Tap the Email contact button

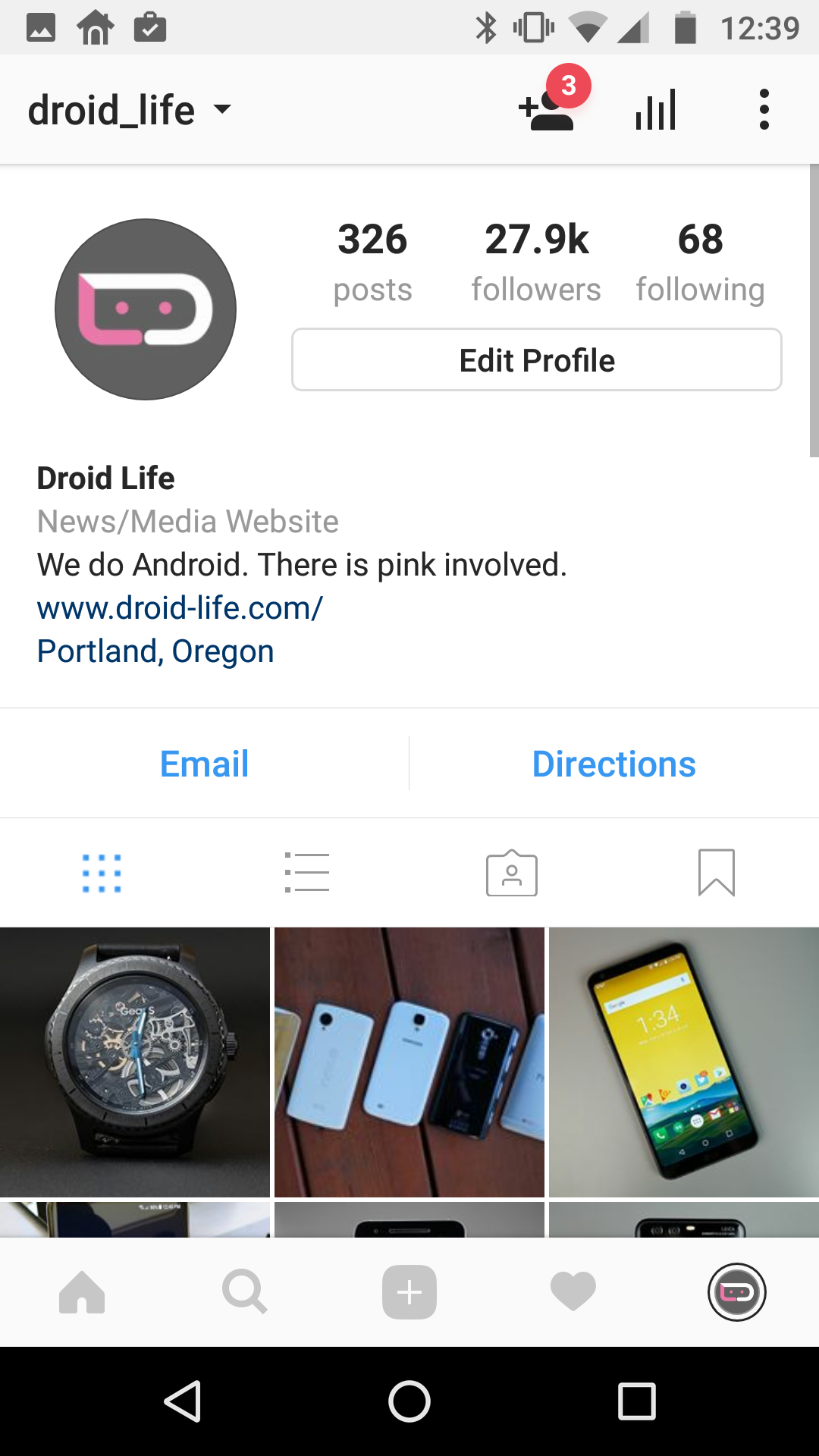click(x=204, y=764)
